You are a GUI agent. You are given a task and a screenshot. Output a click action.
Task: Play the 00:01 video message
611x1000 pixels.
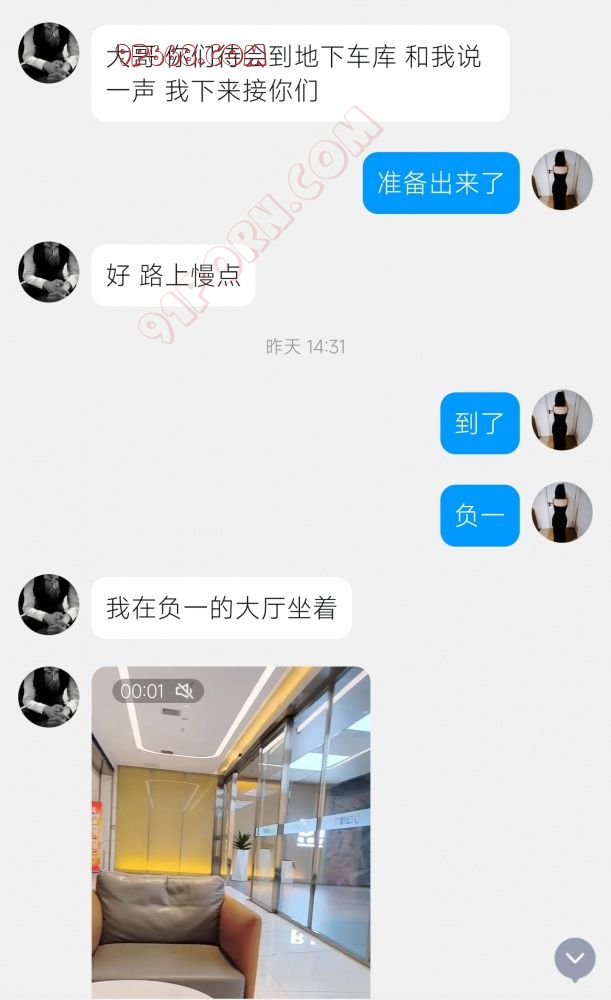point(231,832)
